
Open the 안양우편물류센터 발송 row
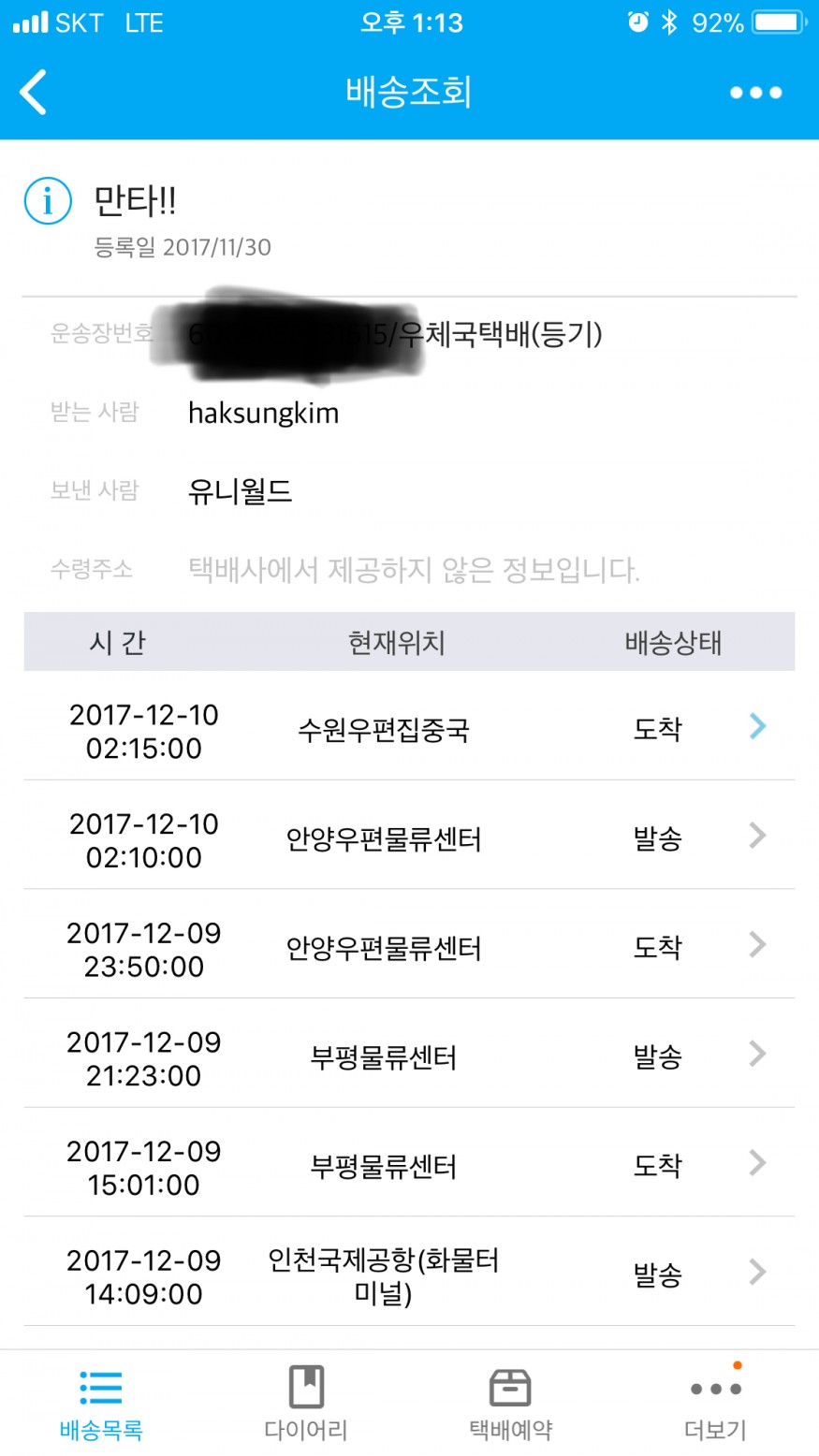pos(409,836)
